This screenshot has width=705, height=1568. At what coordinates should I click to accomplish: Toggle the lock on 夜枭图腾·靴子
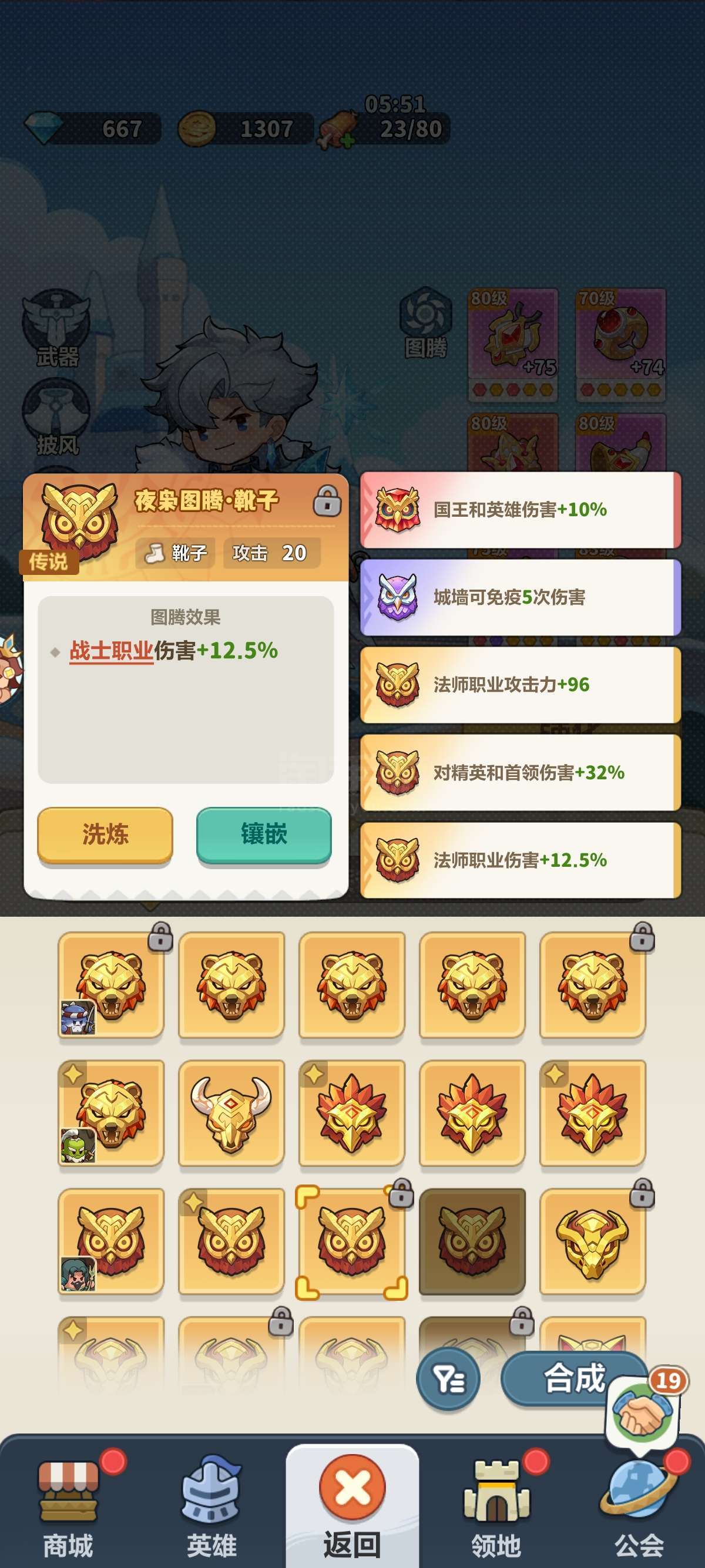[327, 502]
